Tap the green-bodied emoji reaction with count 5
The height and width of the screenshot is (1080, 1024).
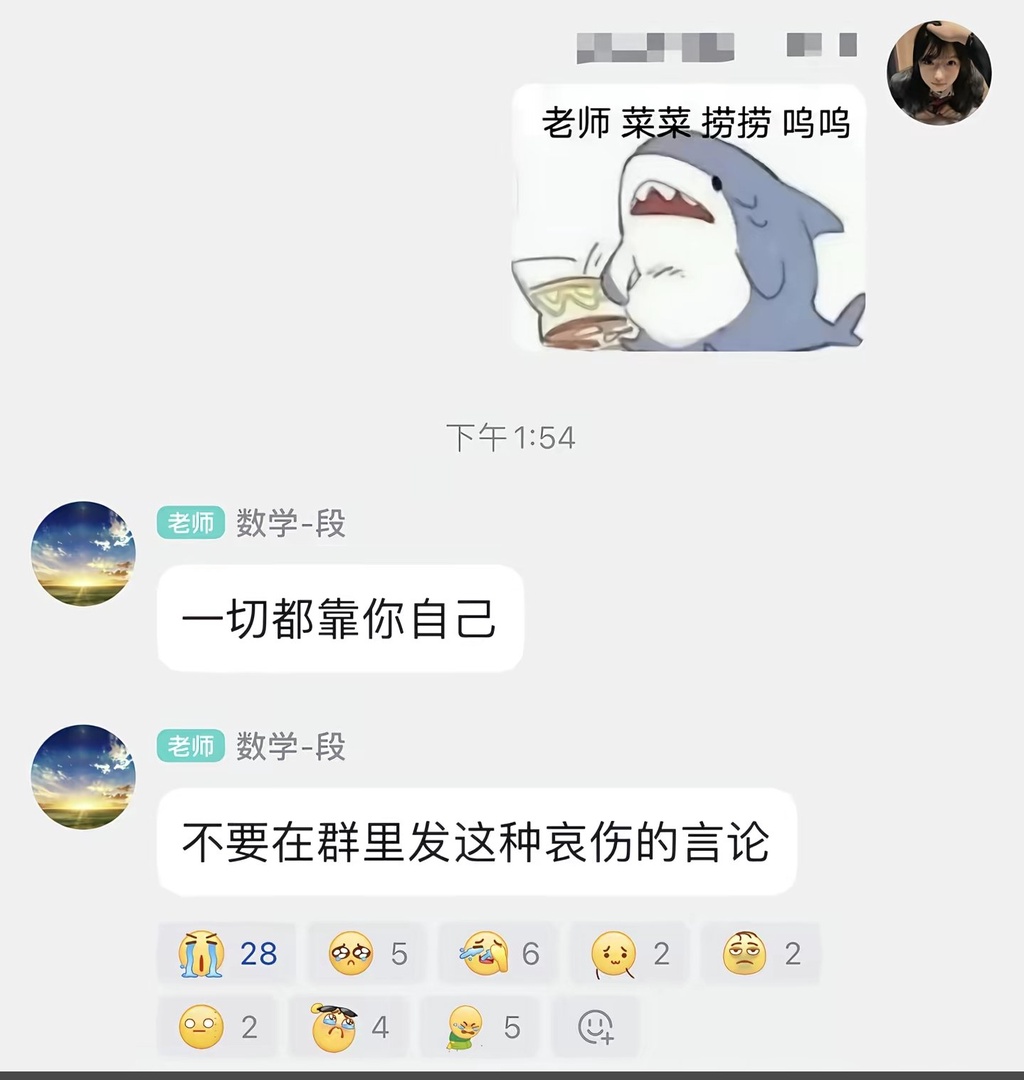click(x=481, y=1027)
